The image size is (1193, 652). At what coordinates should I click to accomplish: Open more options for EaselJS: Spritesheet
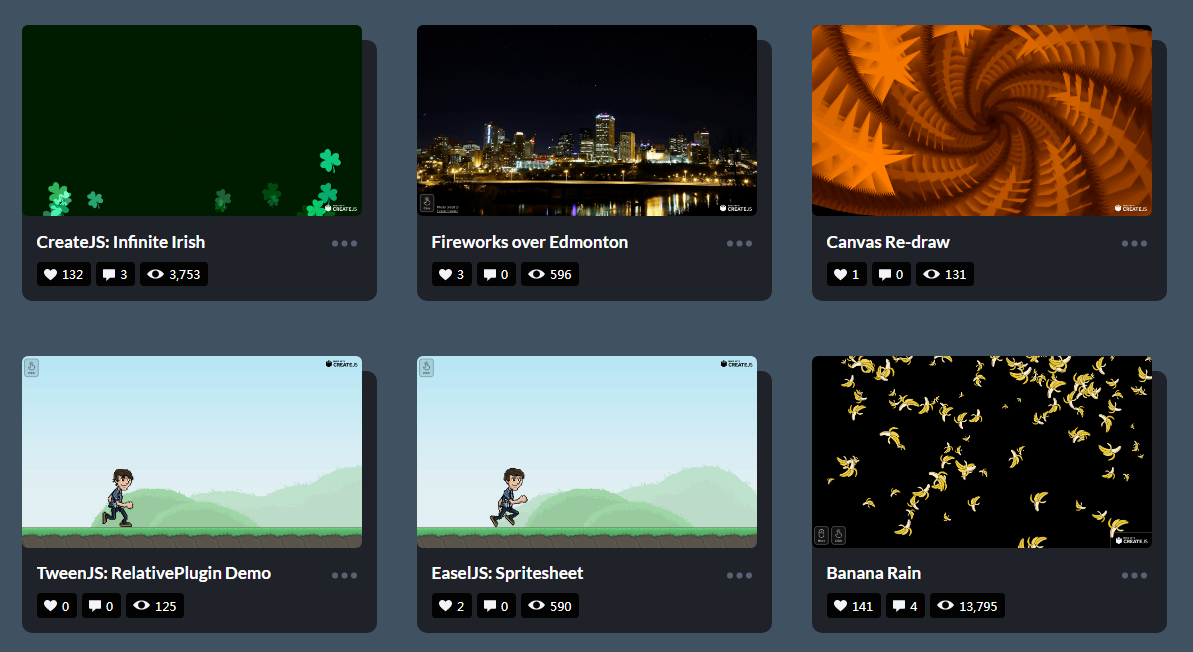point(739,575)
